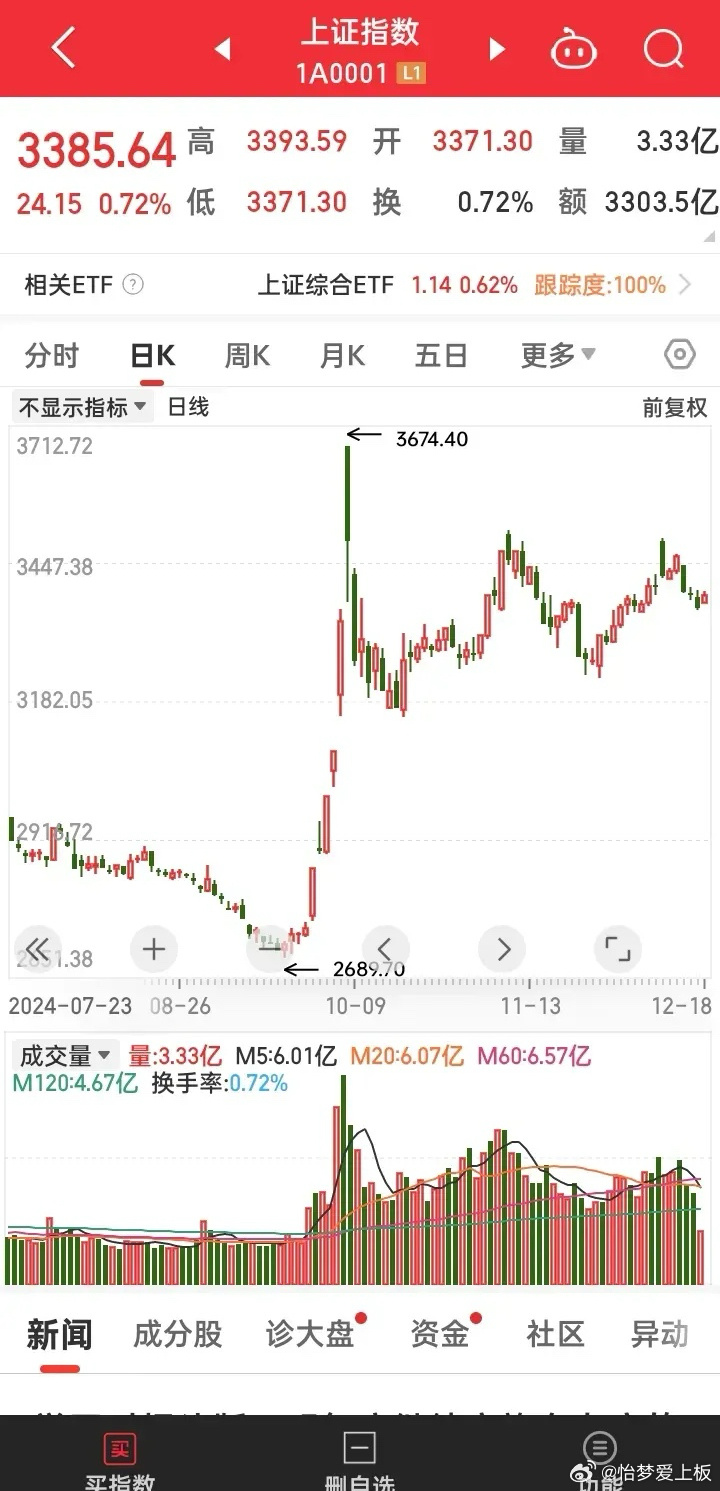Open the 不显示指标 indicator dropdown
Viewport: 720px width, 1491px height.
click(x=83, y=407)
